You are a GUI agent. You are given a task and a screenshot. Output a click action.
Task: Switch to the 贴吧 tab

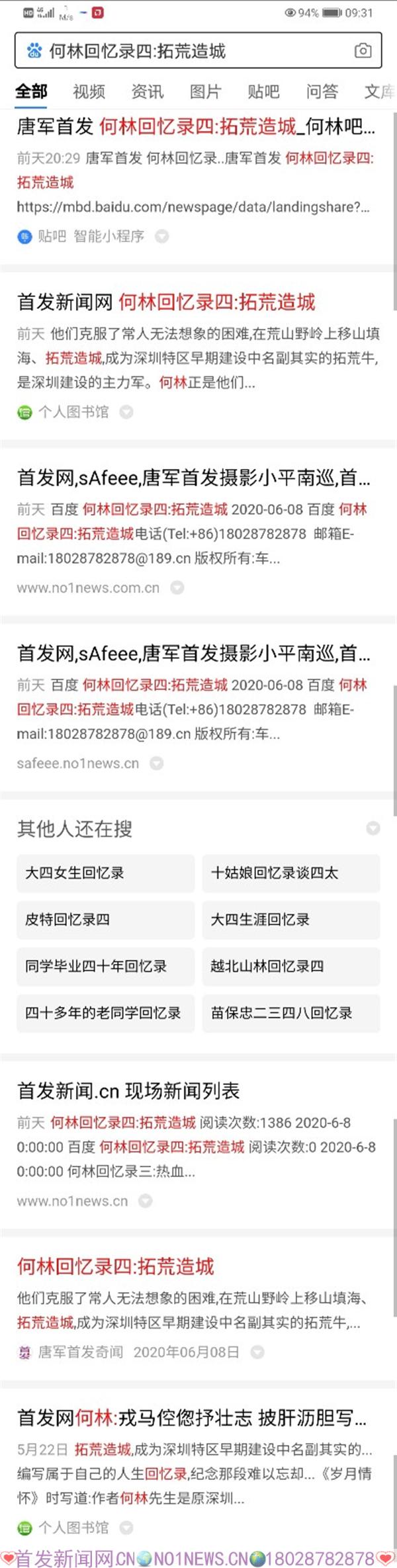click(x=263, y=92)
